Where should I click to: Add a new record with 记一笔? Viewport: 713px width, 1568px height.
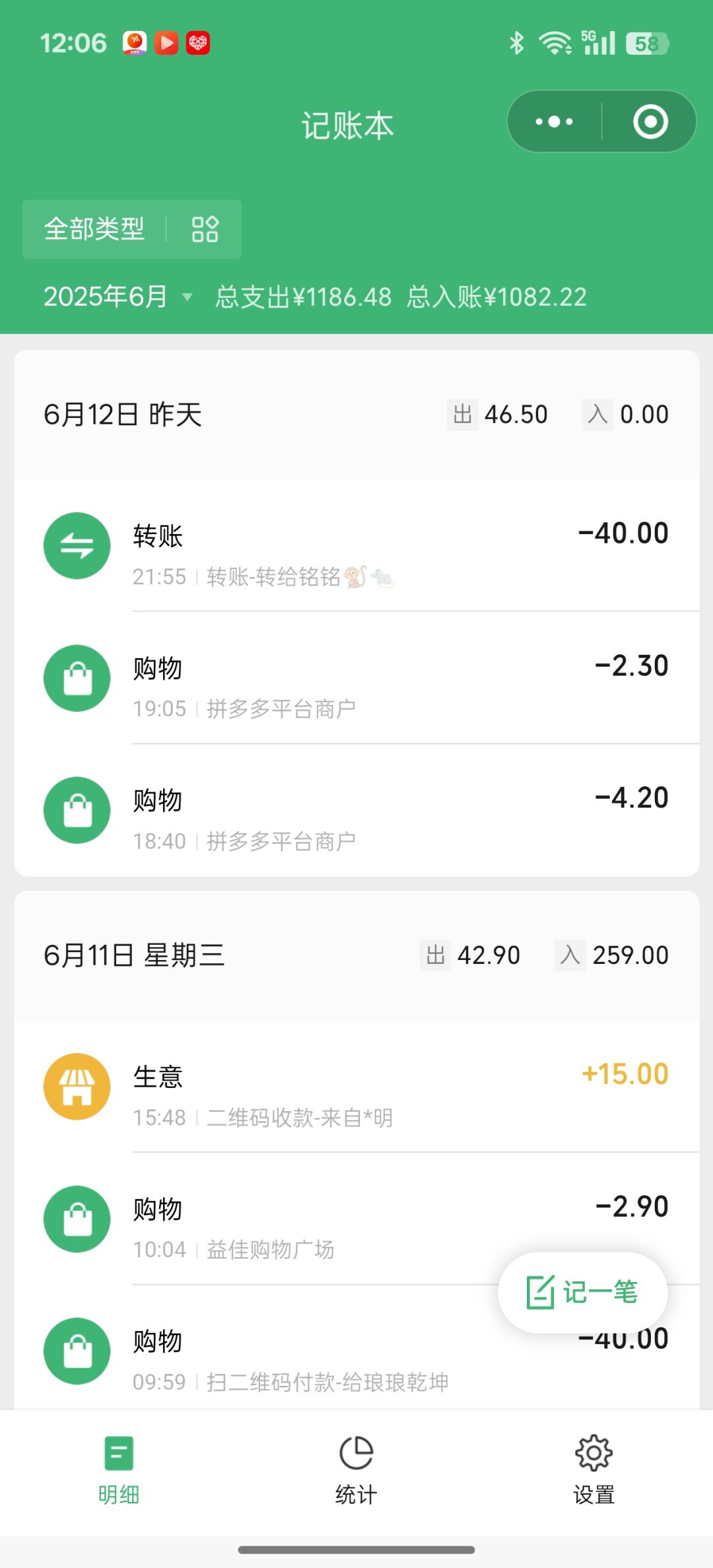(582, 1292)
